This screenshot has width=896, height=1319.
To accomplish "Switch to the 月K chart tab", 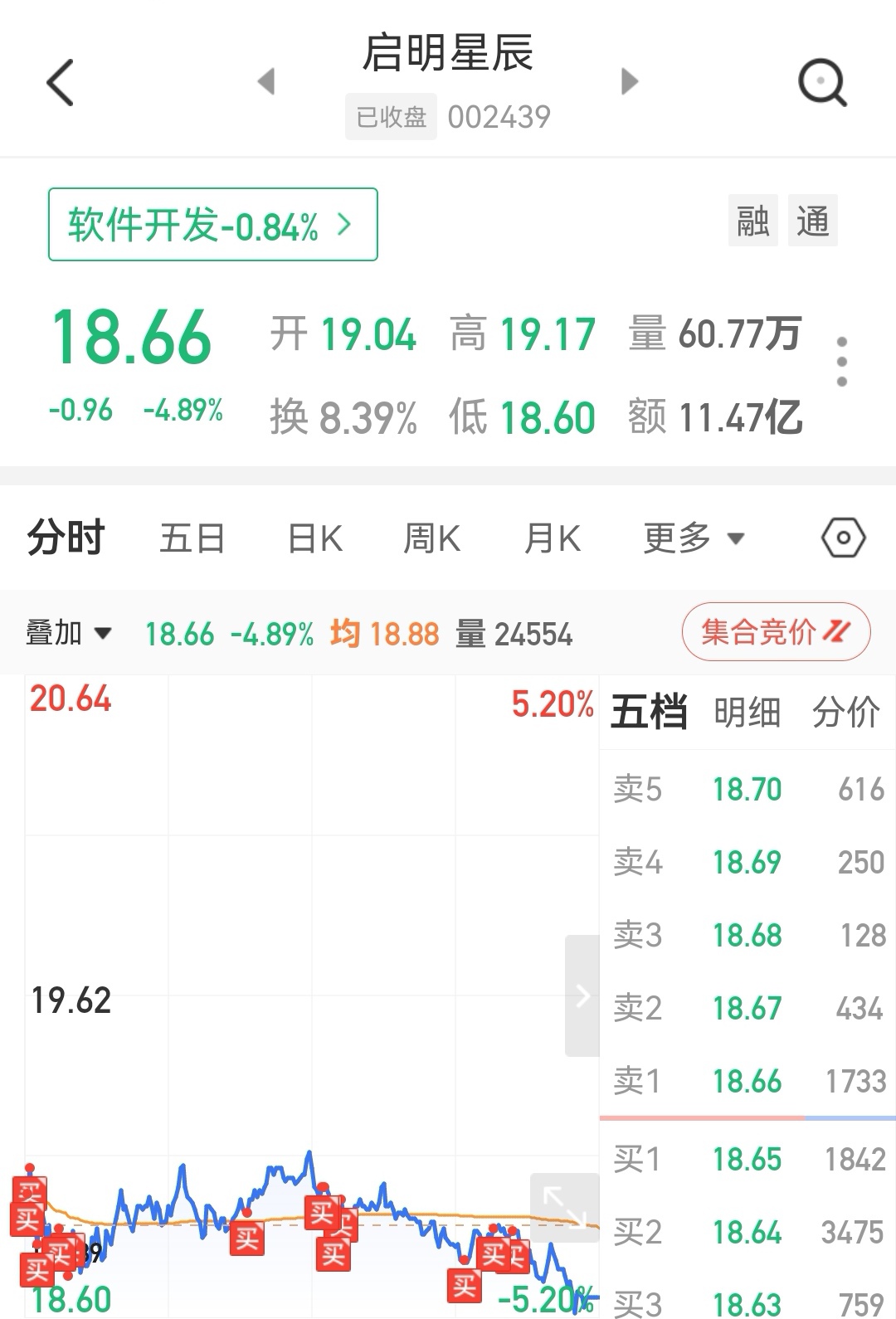I will pyautogui.click(x=552, y=538).
